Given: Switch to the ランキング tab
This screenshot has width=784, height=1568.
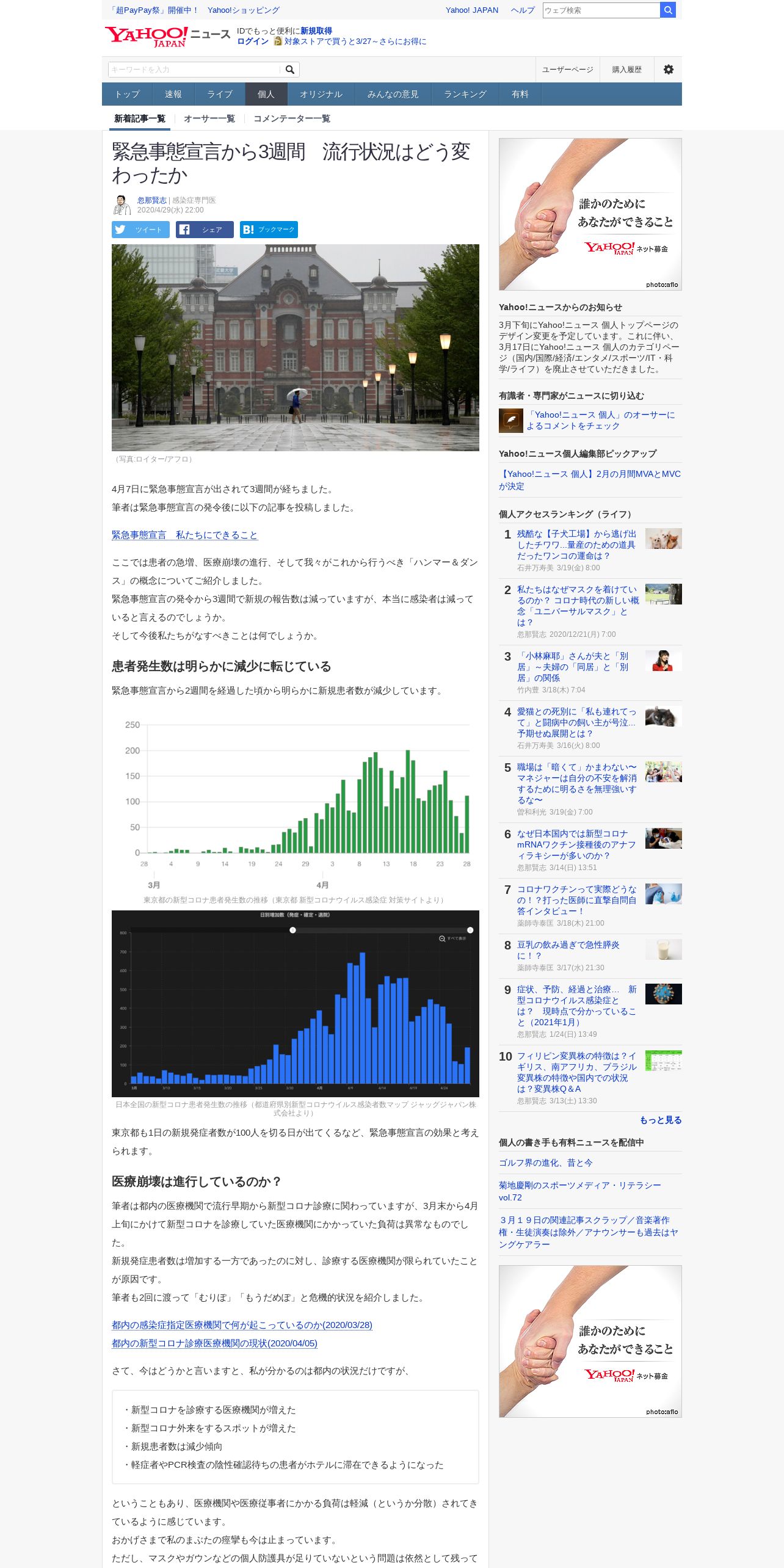Looking at the screenshot, I should click(x=465, y=94).
